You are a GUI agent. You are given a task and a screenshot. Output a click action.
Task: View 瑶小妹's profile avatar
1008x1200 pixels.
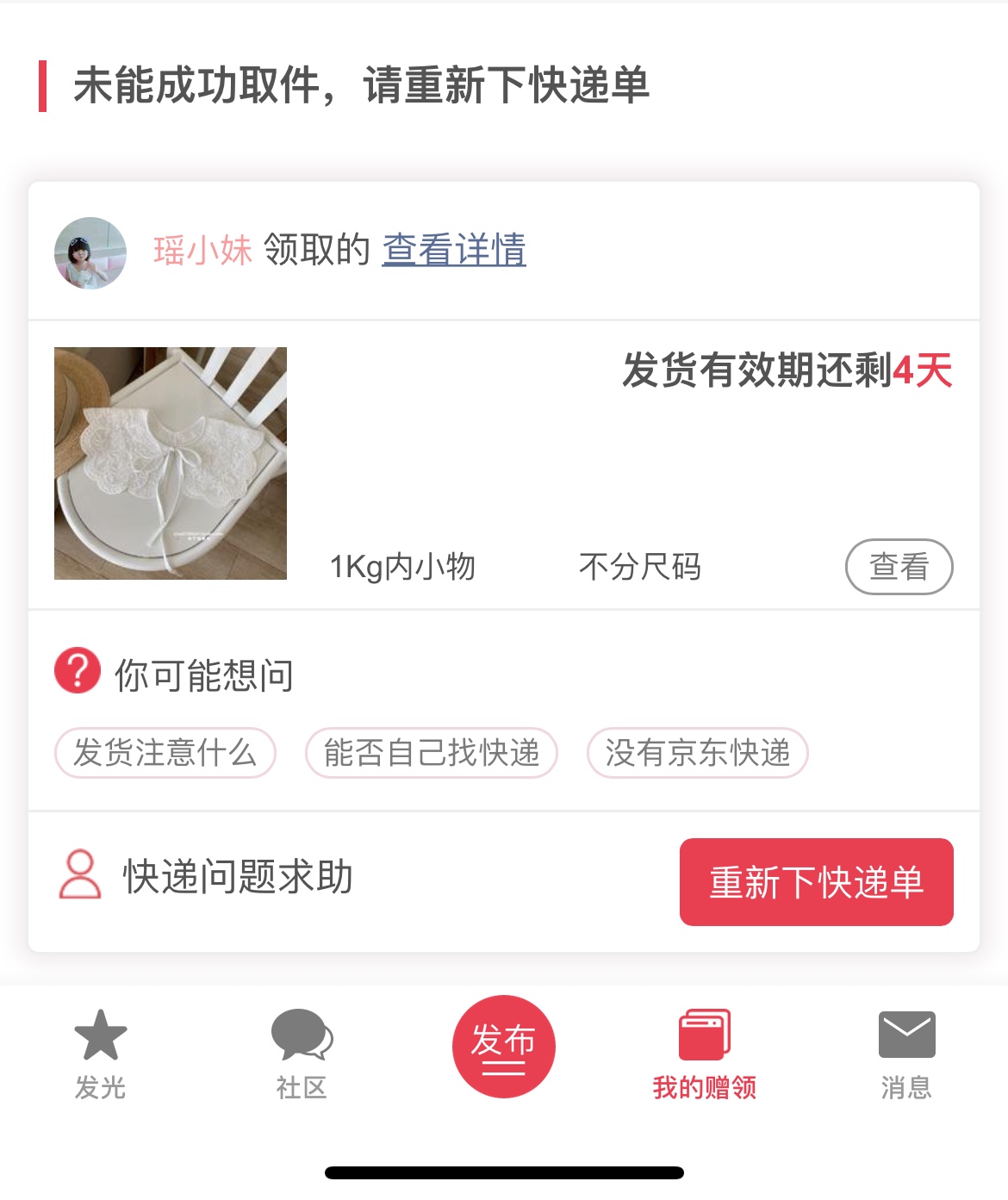[x=90, y=252]
